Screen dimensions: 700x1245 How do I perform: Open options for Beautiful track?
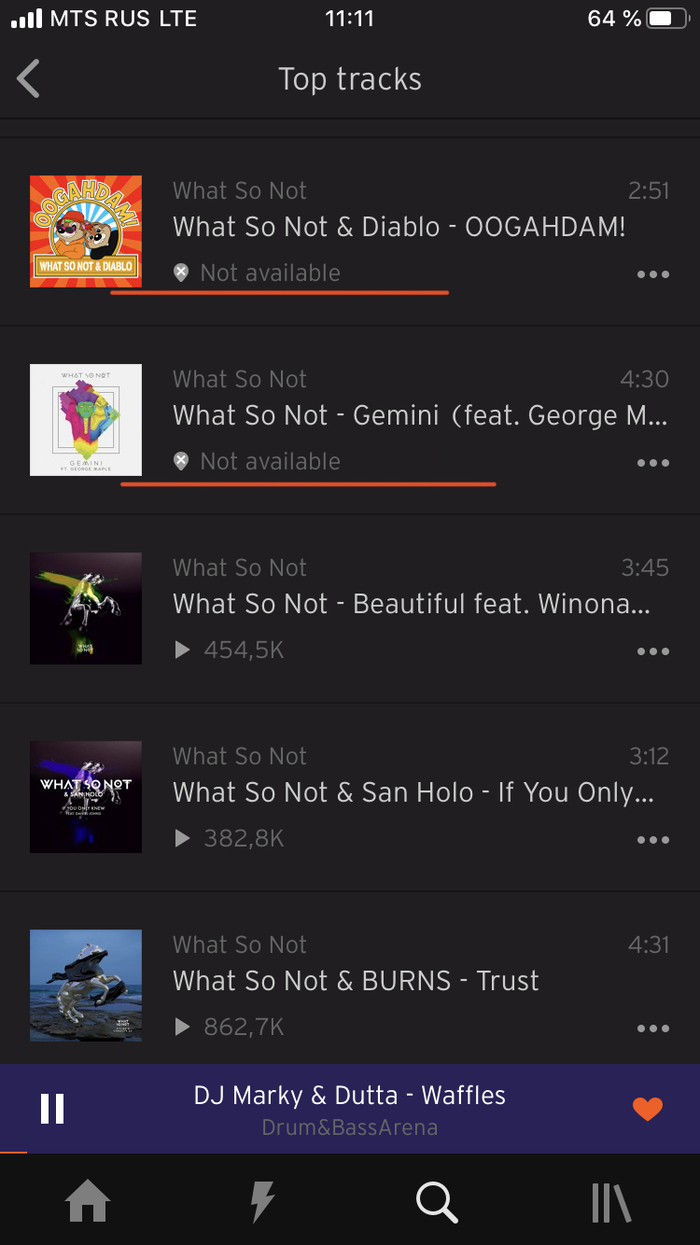click(x=652, y=652)
